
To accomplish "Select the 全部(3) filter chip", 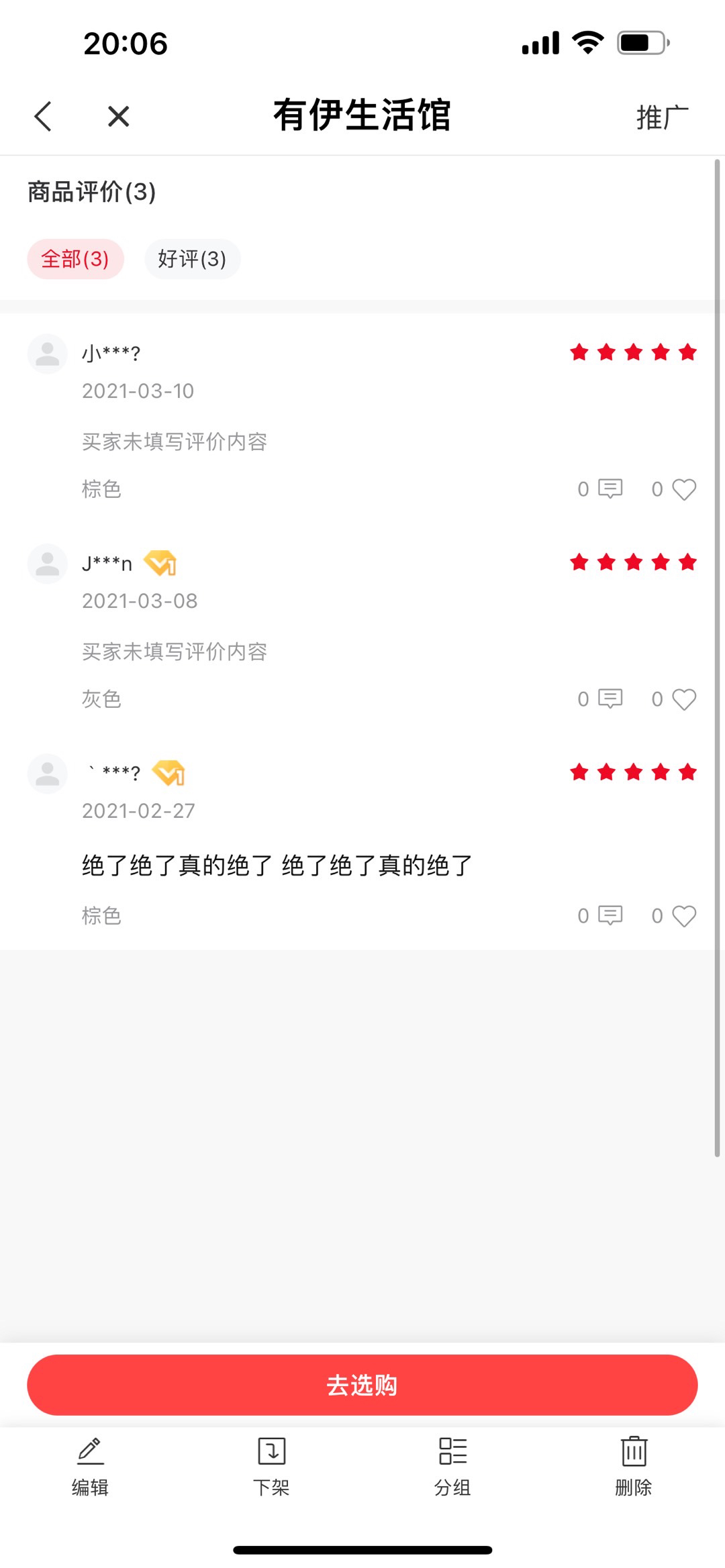I will pyautogui.click(x=75, y=259).
